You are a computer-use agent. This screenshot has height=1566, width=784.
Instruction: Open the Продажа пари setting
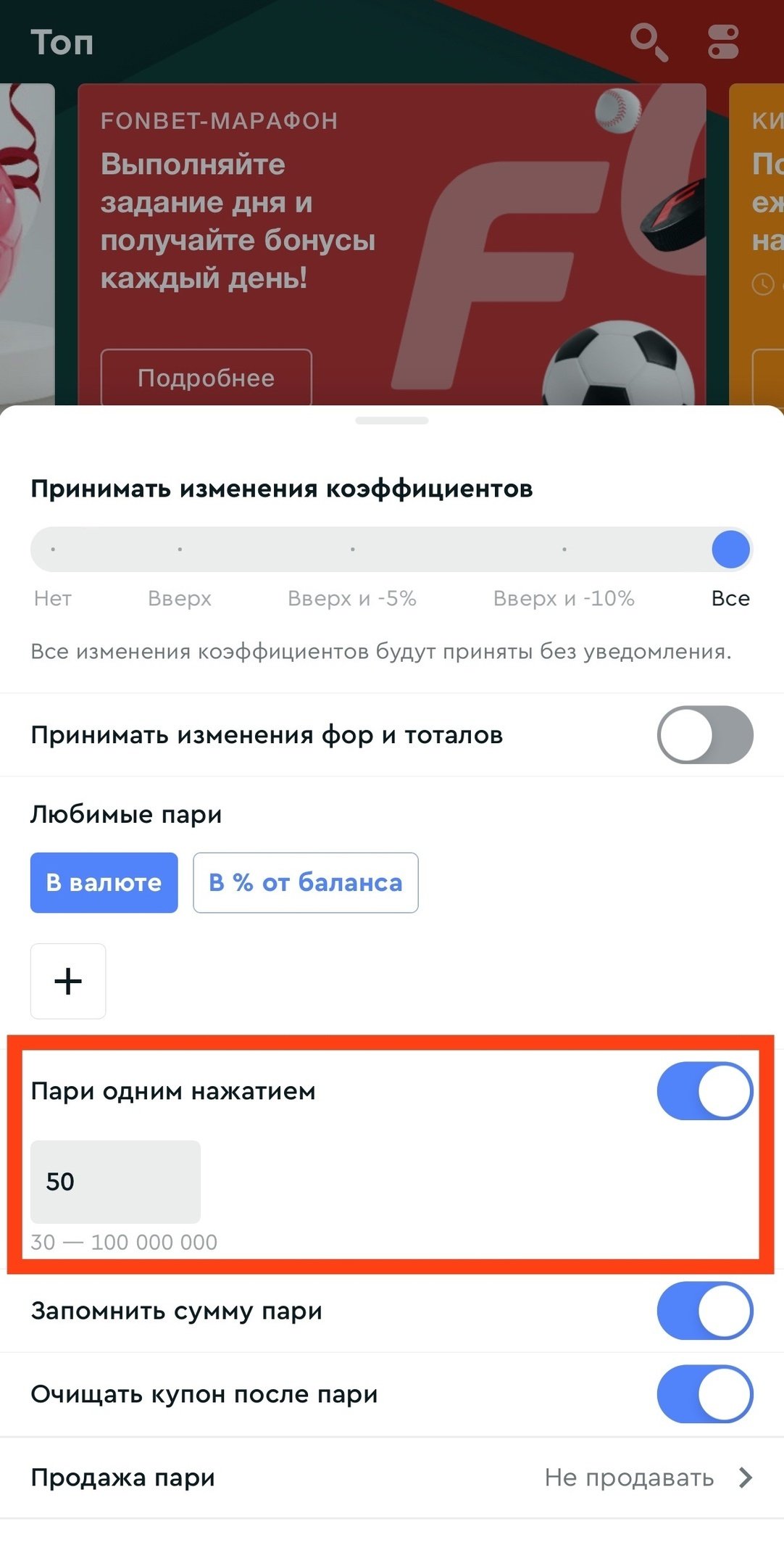[391, 1478]
